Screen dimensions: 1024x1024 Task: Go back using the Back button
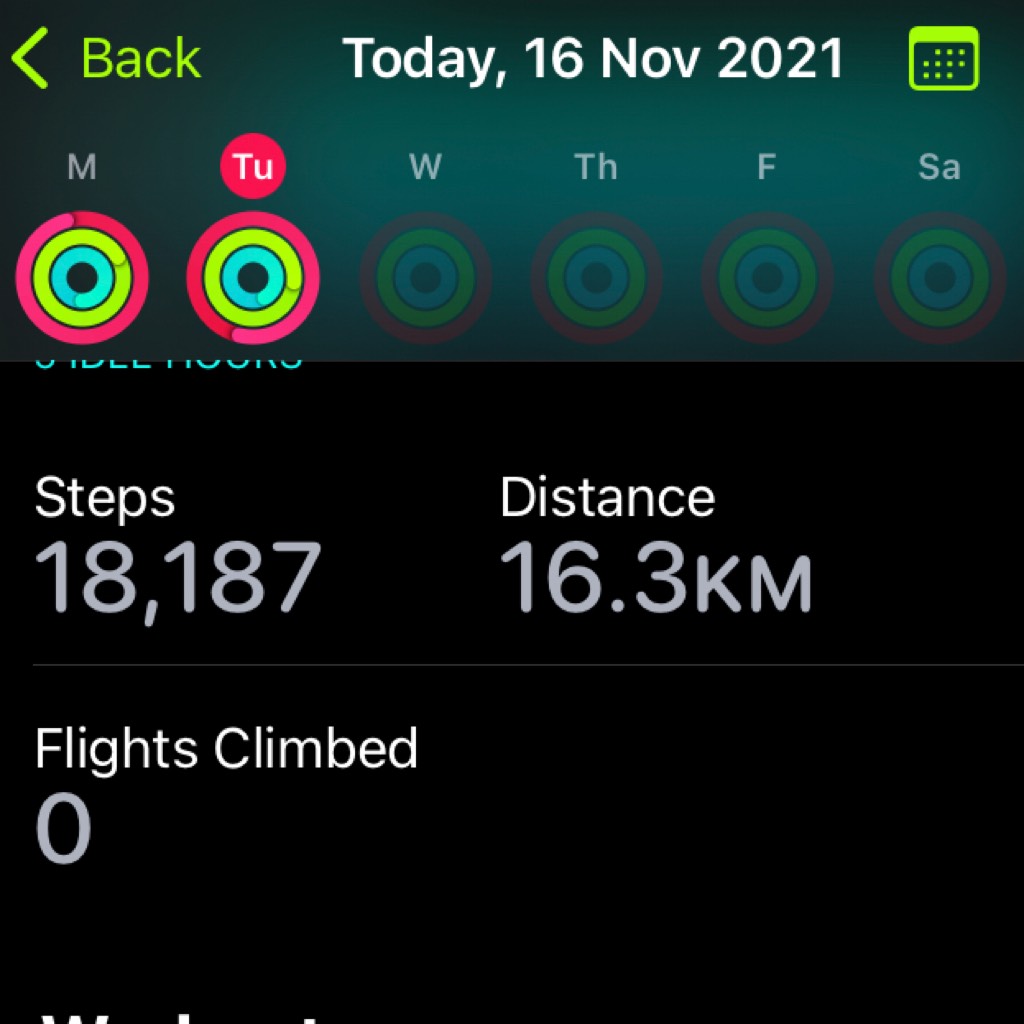point(107,58)
